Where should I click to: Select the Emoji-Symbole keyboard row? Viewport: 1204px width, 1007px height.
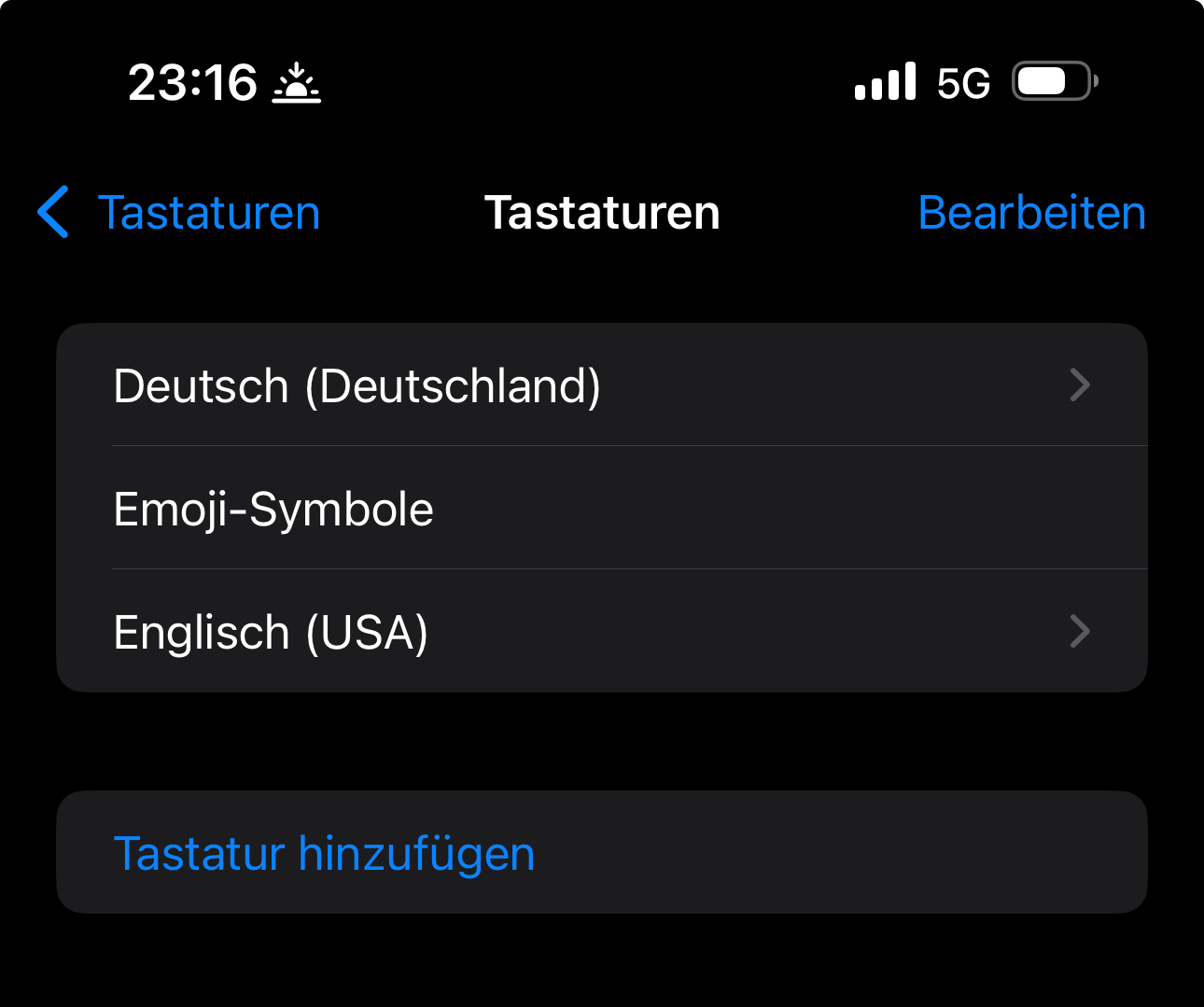pos(601,509)
